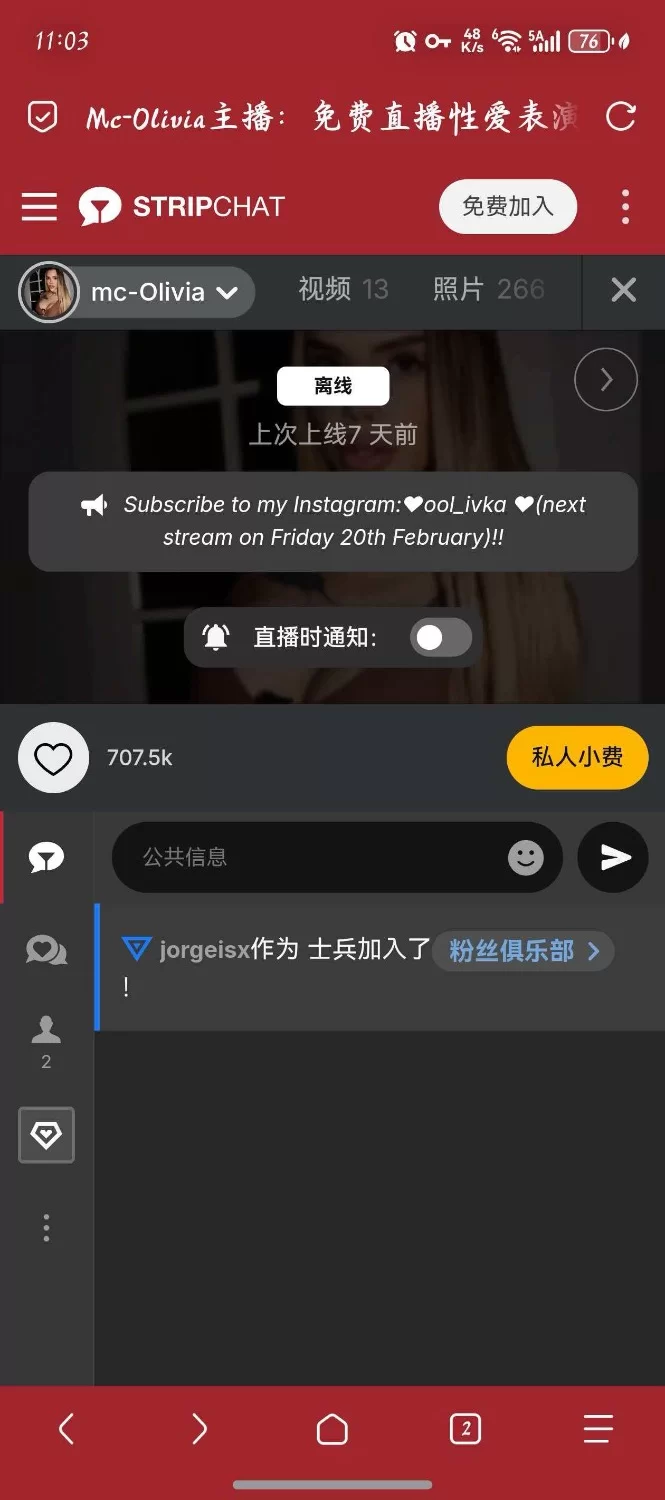The image size is (665, 1500).
Task: Show the viewers list
Action: coord(46,1040)
